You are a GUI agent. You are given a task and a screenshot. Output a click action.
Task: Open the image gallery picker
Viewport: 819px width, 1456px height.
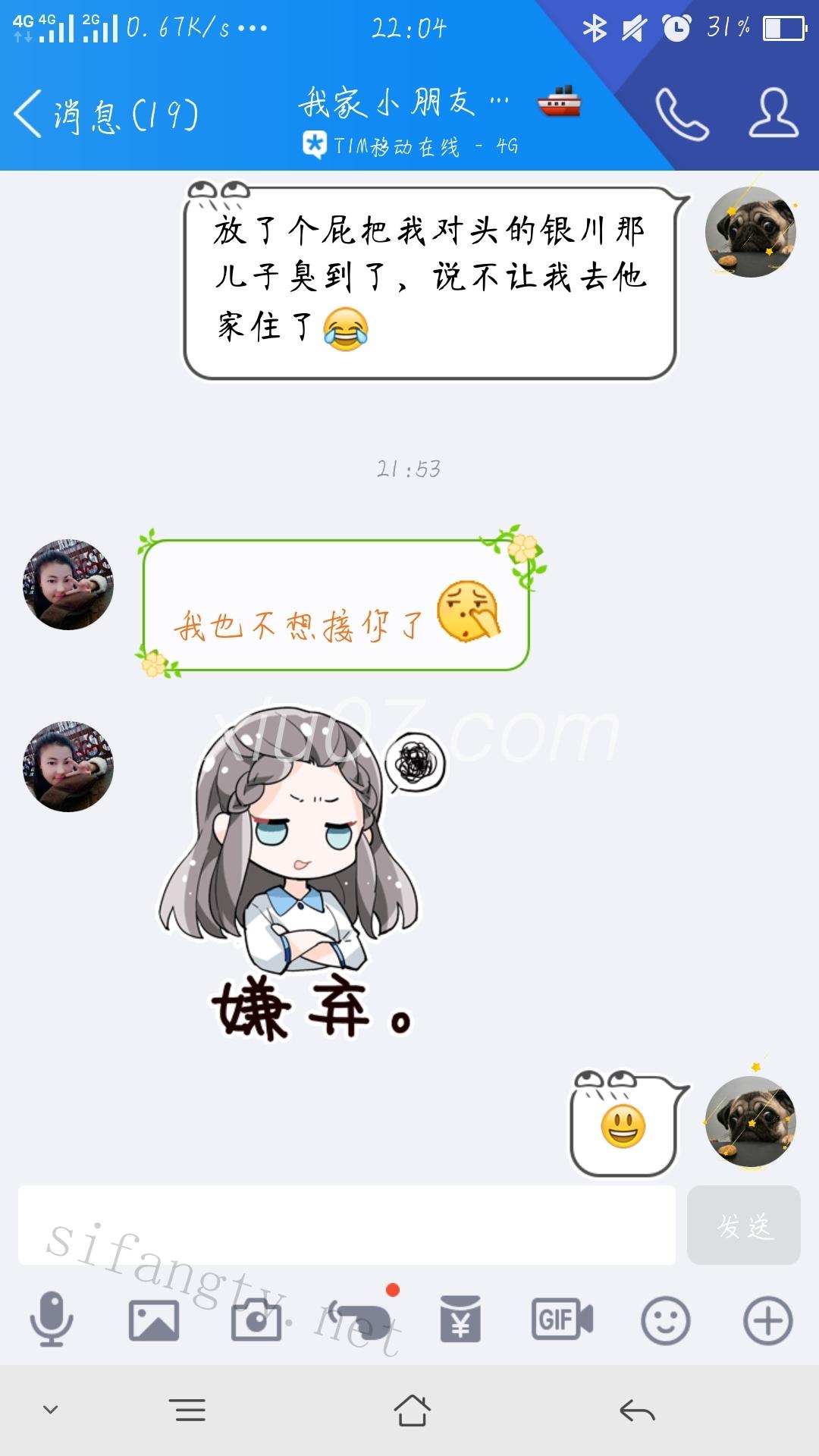[154, 1320]
